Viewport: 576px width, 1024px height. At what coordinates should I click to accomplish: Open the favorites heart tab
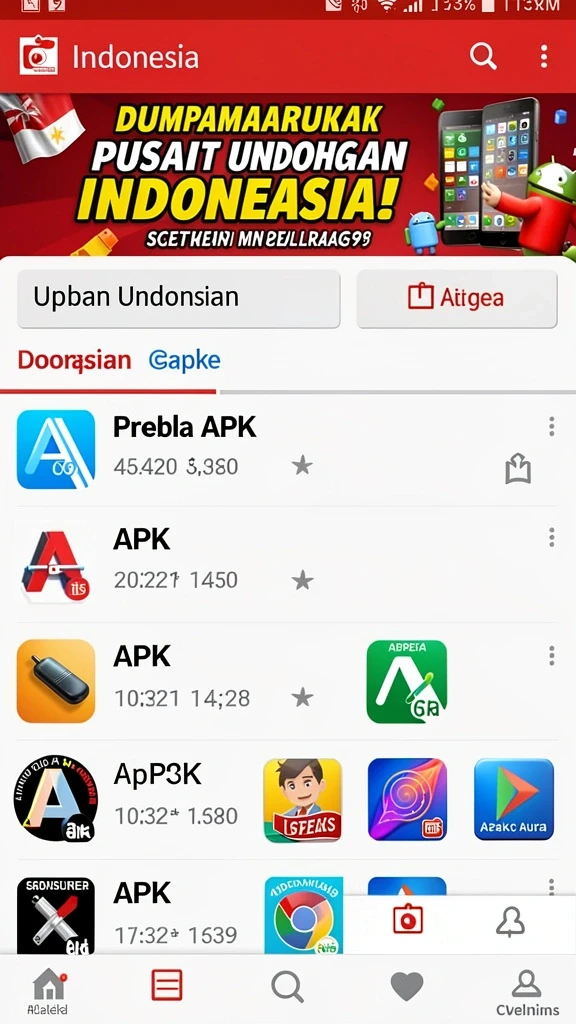pos(407,986)
